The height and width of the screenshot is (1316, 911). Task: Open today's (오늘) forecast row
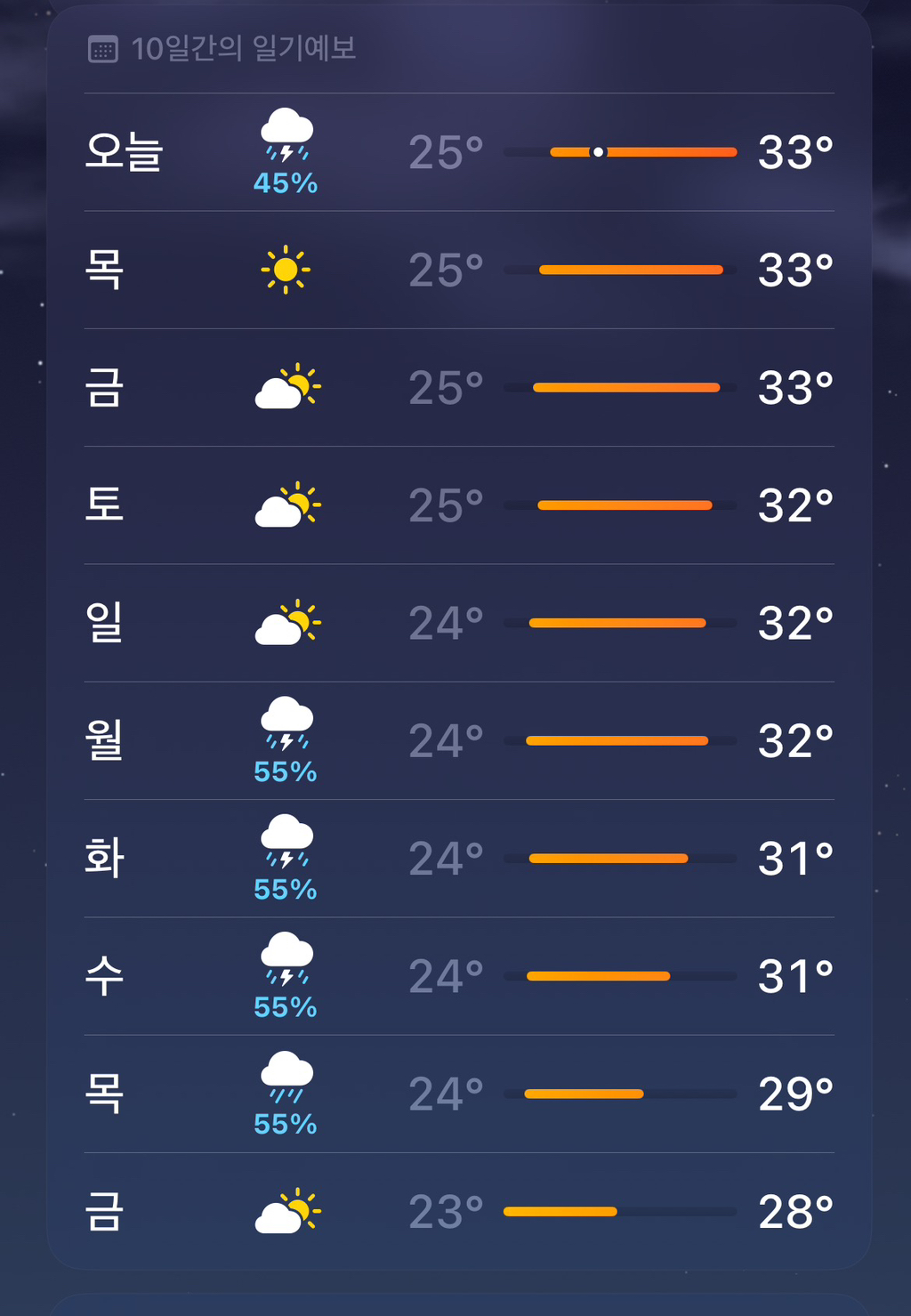click(458, 152)
